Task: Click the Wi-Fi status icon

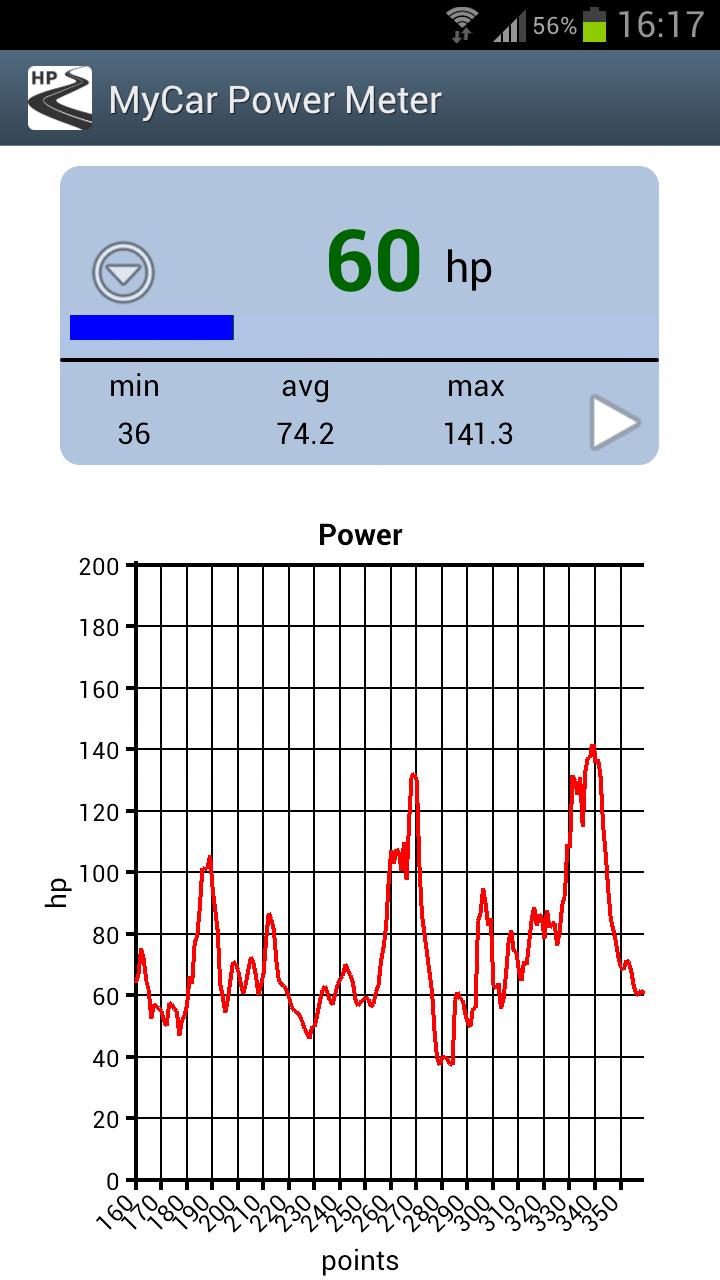Action: (x=462, y=18)
